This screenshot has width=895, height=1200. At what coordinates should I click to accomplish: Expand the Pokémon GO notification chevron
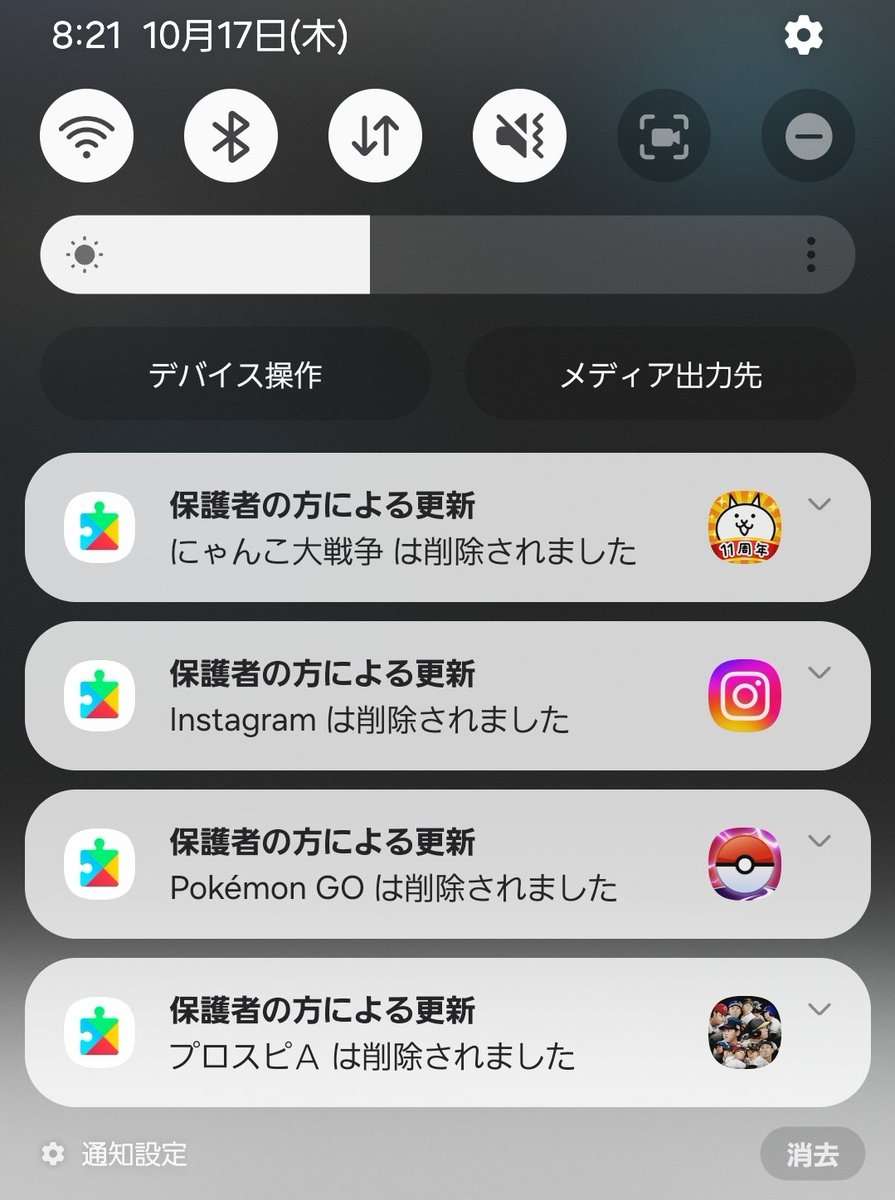pos(819,840)
